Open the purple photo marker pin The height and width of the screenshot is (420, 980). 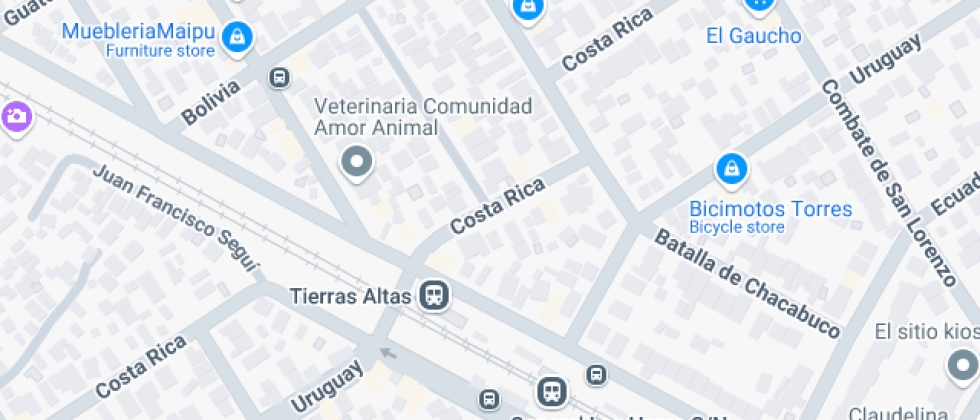point(16,117)
